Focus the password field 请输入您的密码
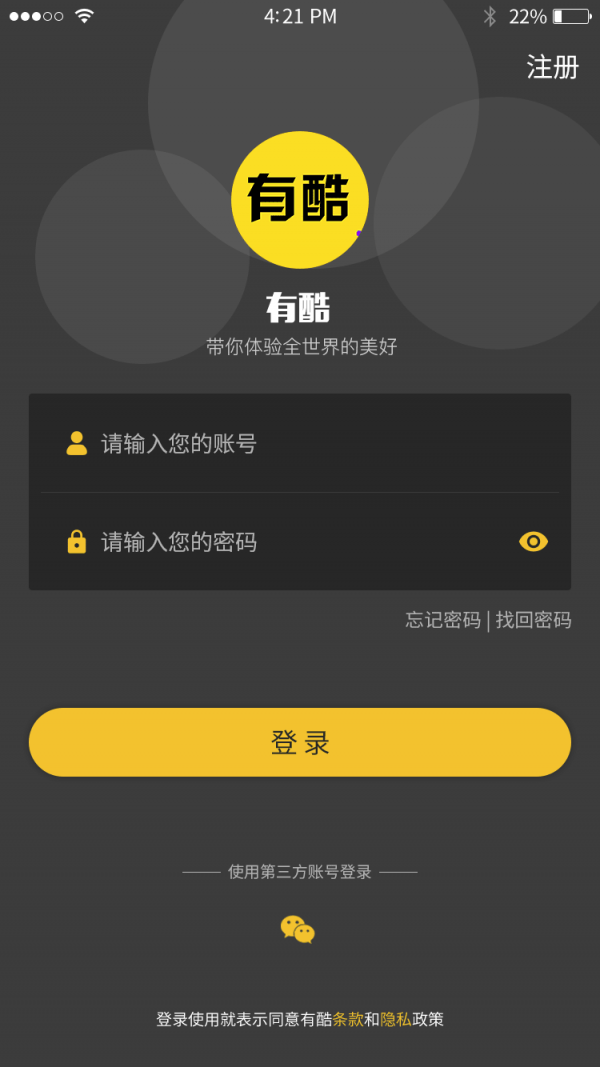600x1067 pixels. 300,542
